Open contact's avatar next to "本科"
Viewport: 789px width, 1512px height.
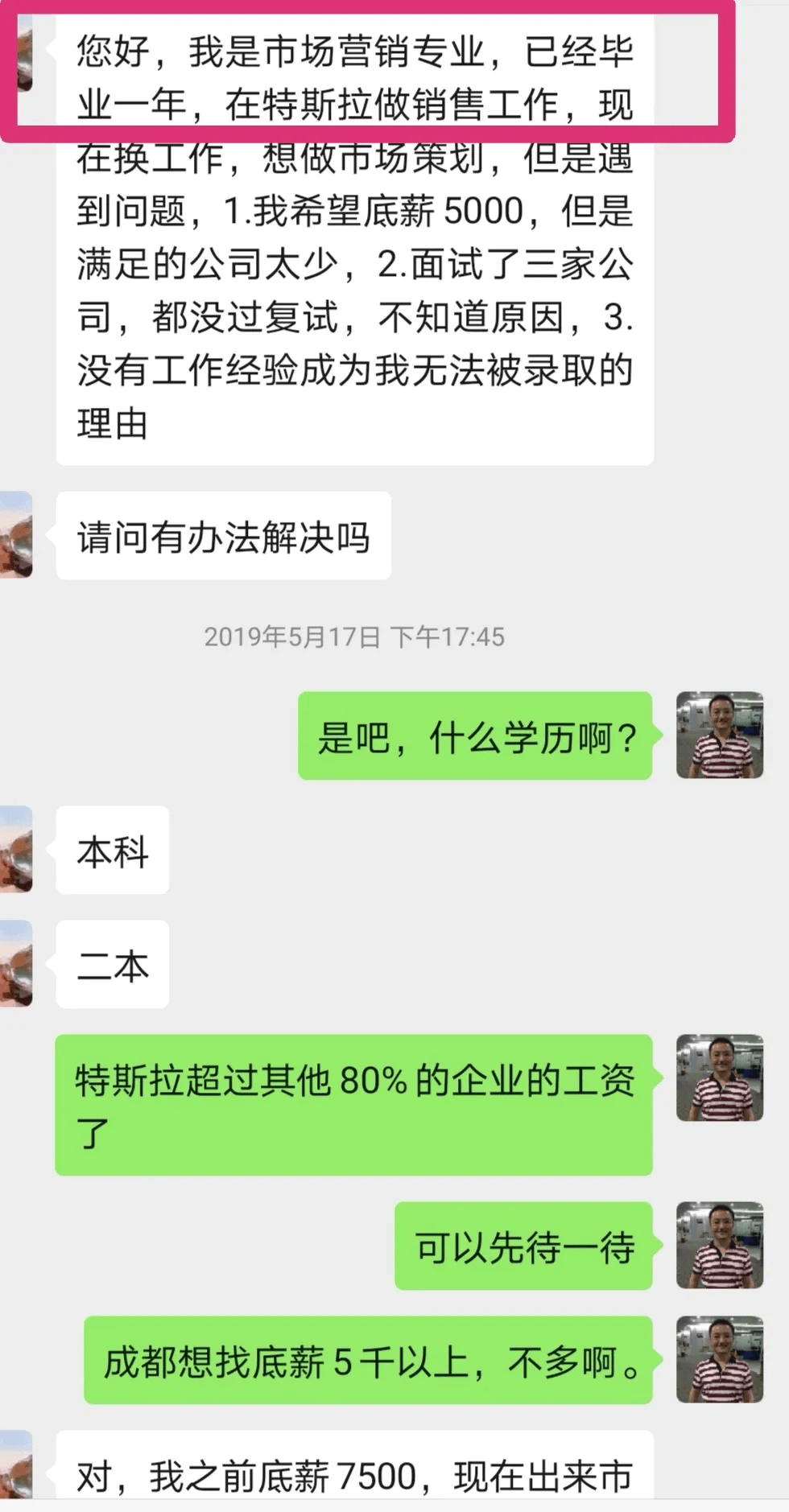(16, 849)
